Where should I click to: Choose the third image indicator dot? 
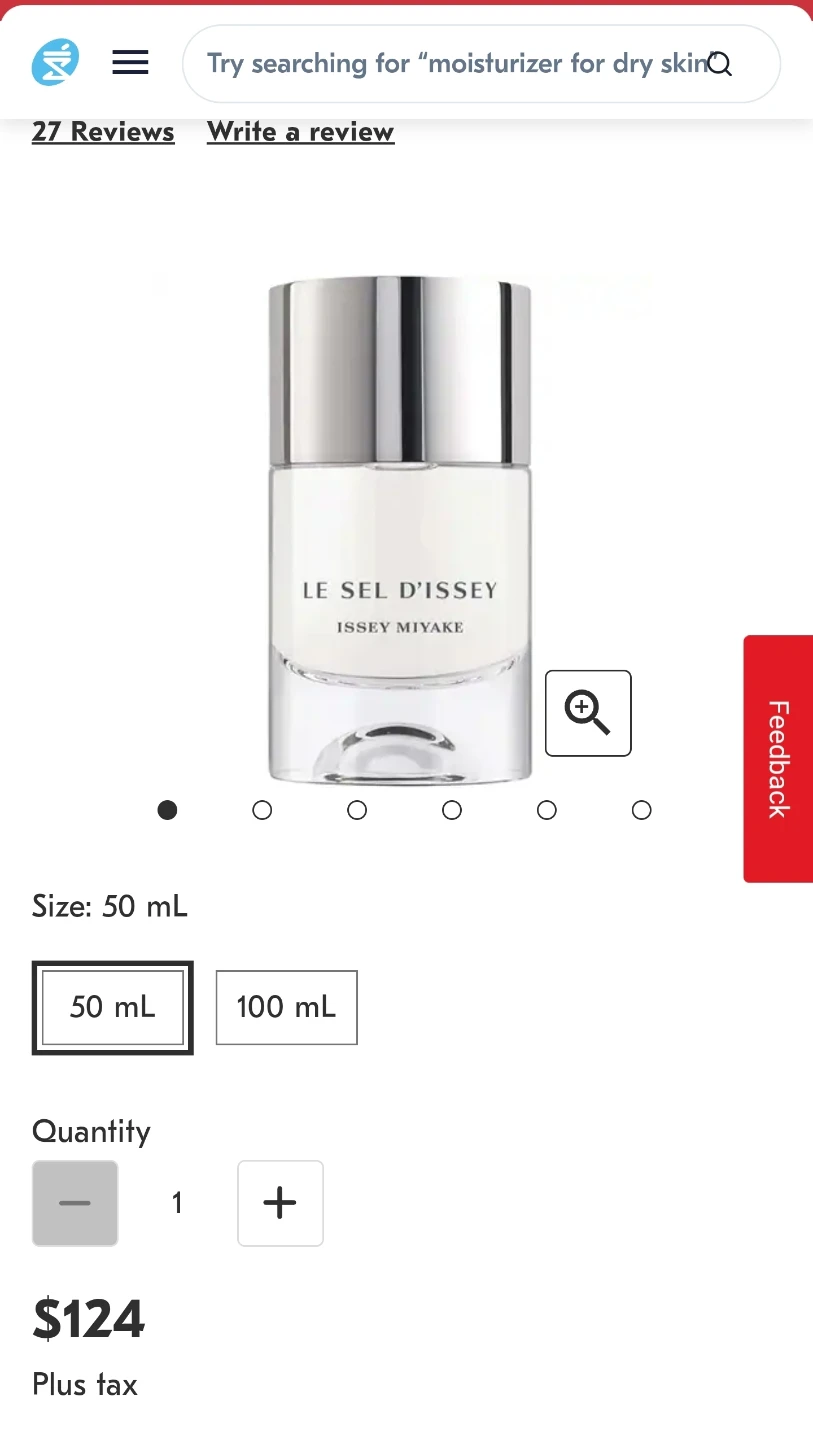(x=357, y=810)
